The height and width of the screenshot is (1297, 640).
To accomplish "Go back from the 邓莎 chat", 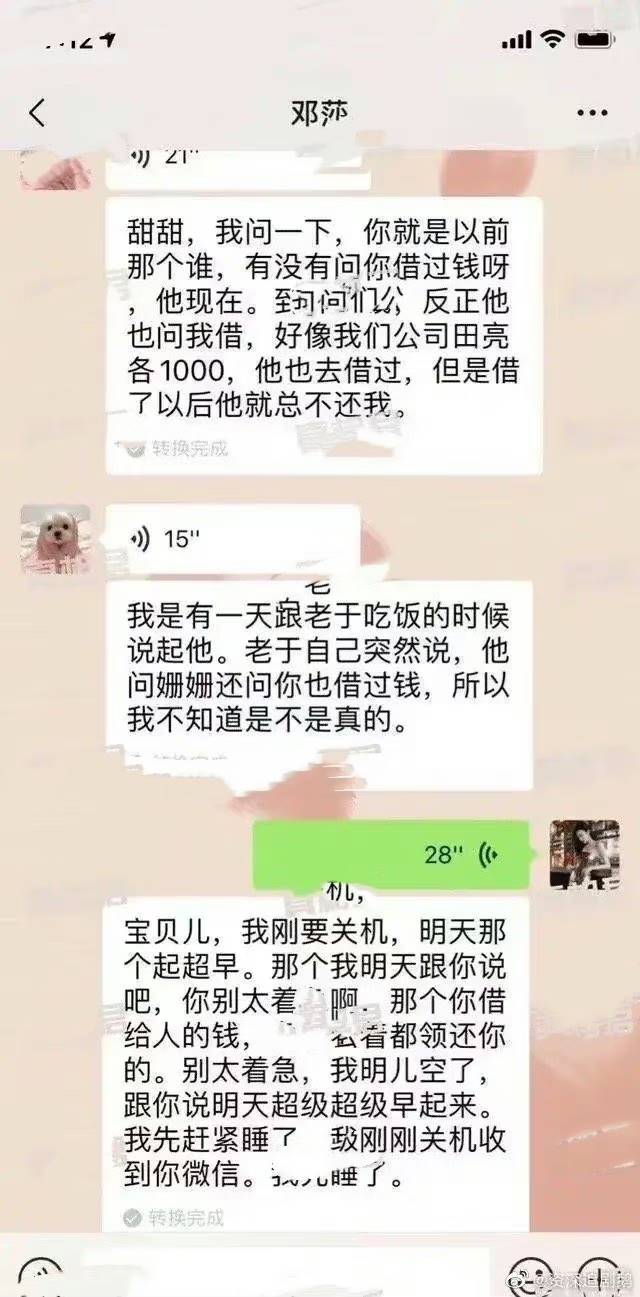I will pyautogui.click(x=37, y=112).
